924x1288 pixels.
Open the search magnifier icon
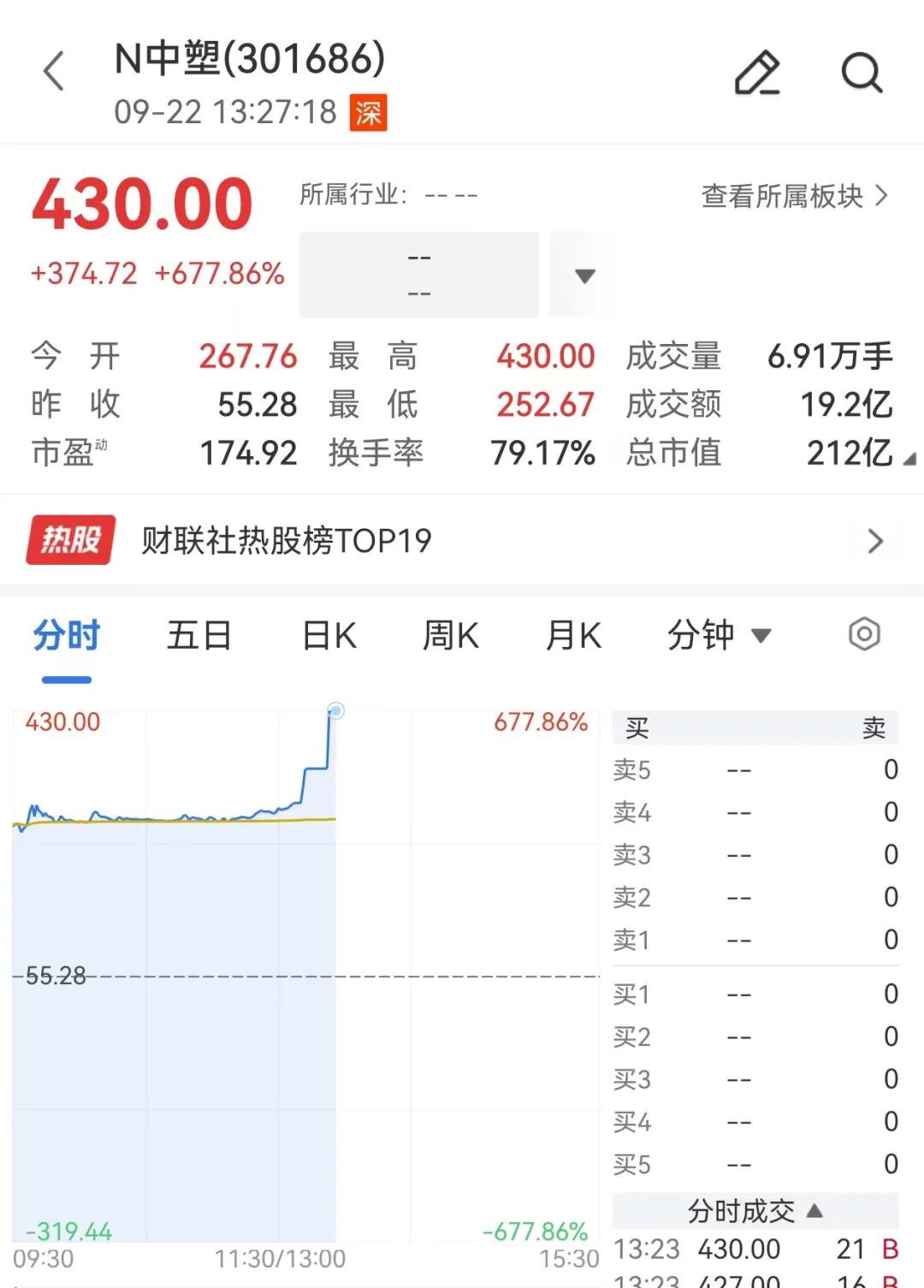coord(862,73)
